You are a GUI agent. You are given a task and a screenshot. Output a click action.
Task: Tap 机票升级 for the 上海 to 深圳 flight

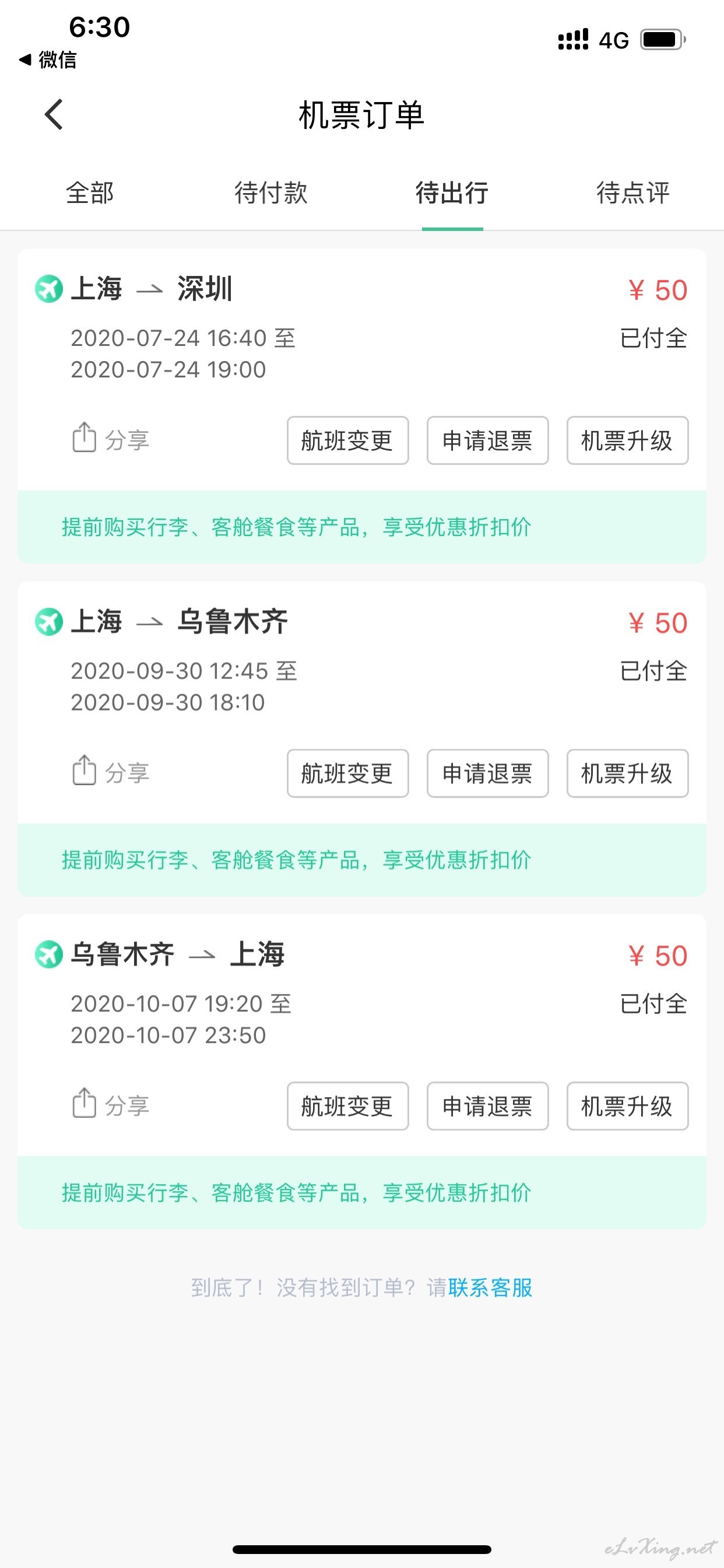coord(627,440)
